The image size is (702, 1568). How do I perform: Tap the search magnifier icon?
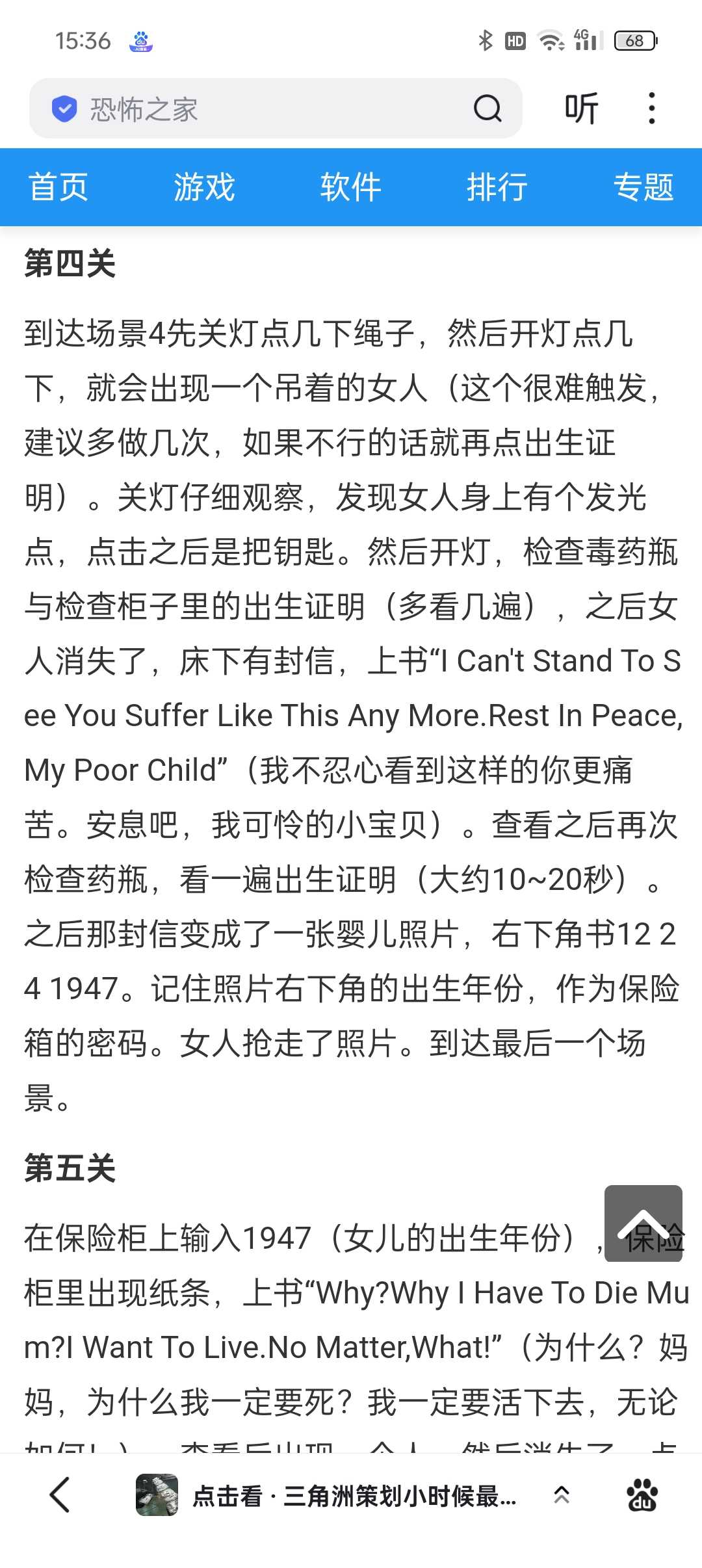point(487,109)
